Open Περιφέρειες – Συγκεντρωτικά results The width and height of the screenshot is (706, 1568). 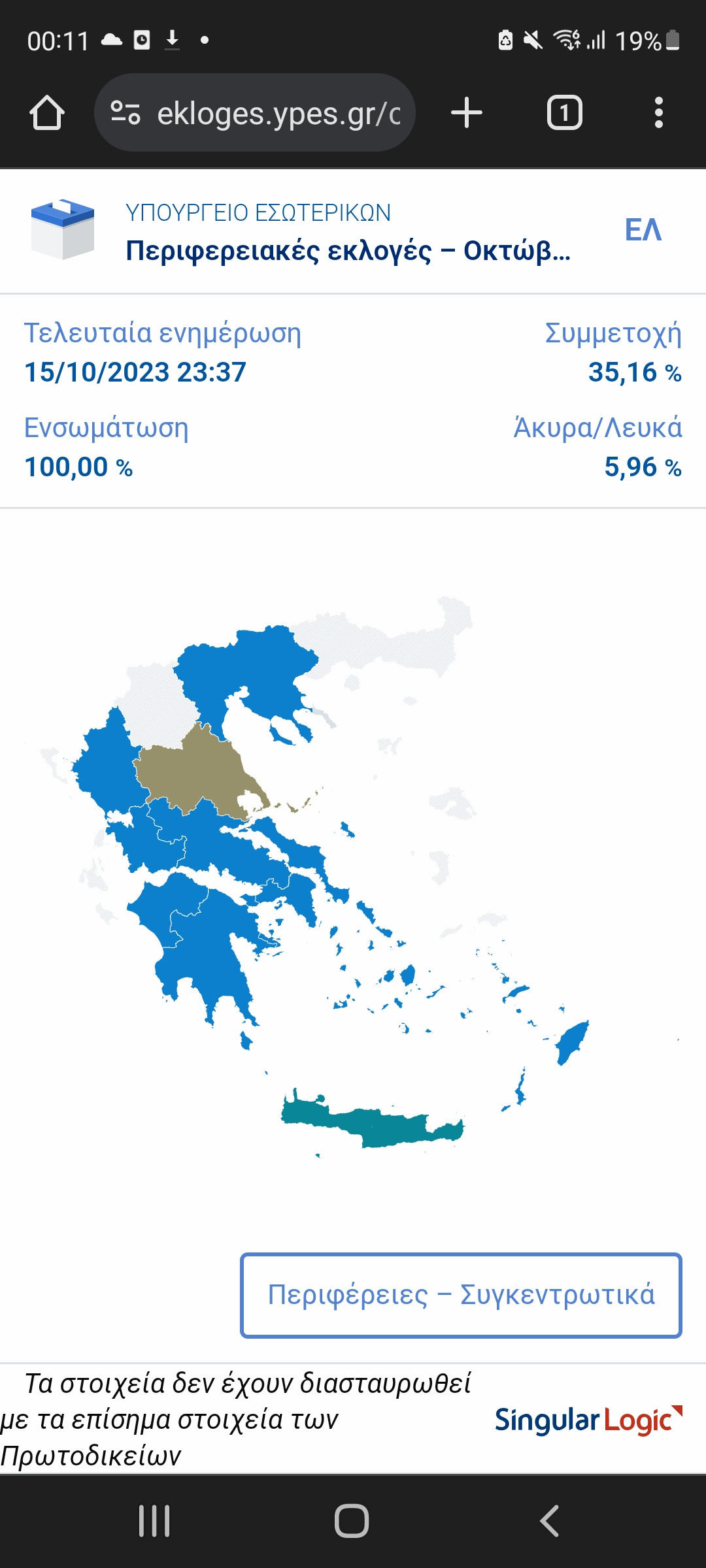click(461, 1295)
